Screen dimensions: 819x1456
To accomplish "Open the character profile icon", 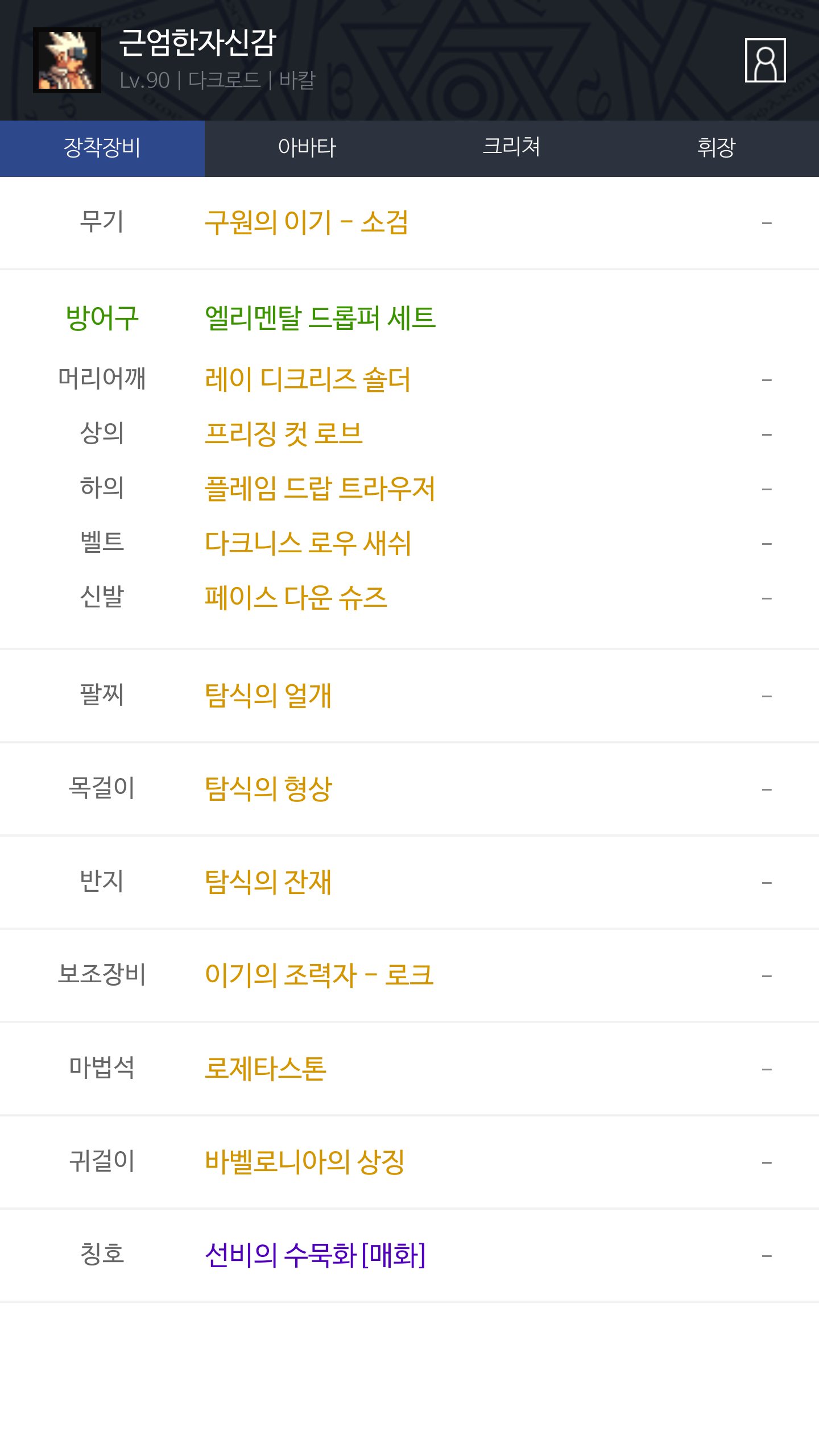I will coord(765,60).
